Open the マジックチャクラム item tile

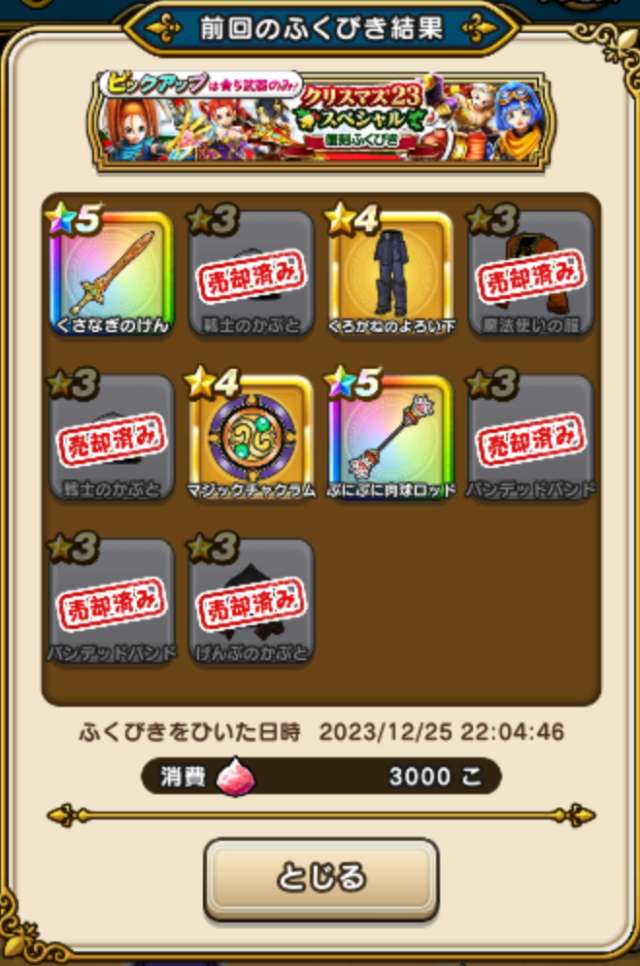251,437
